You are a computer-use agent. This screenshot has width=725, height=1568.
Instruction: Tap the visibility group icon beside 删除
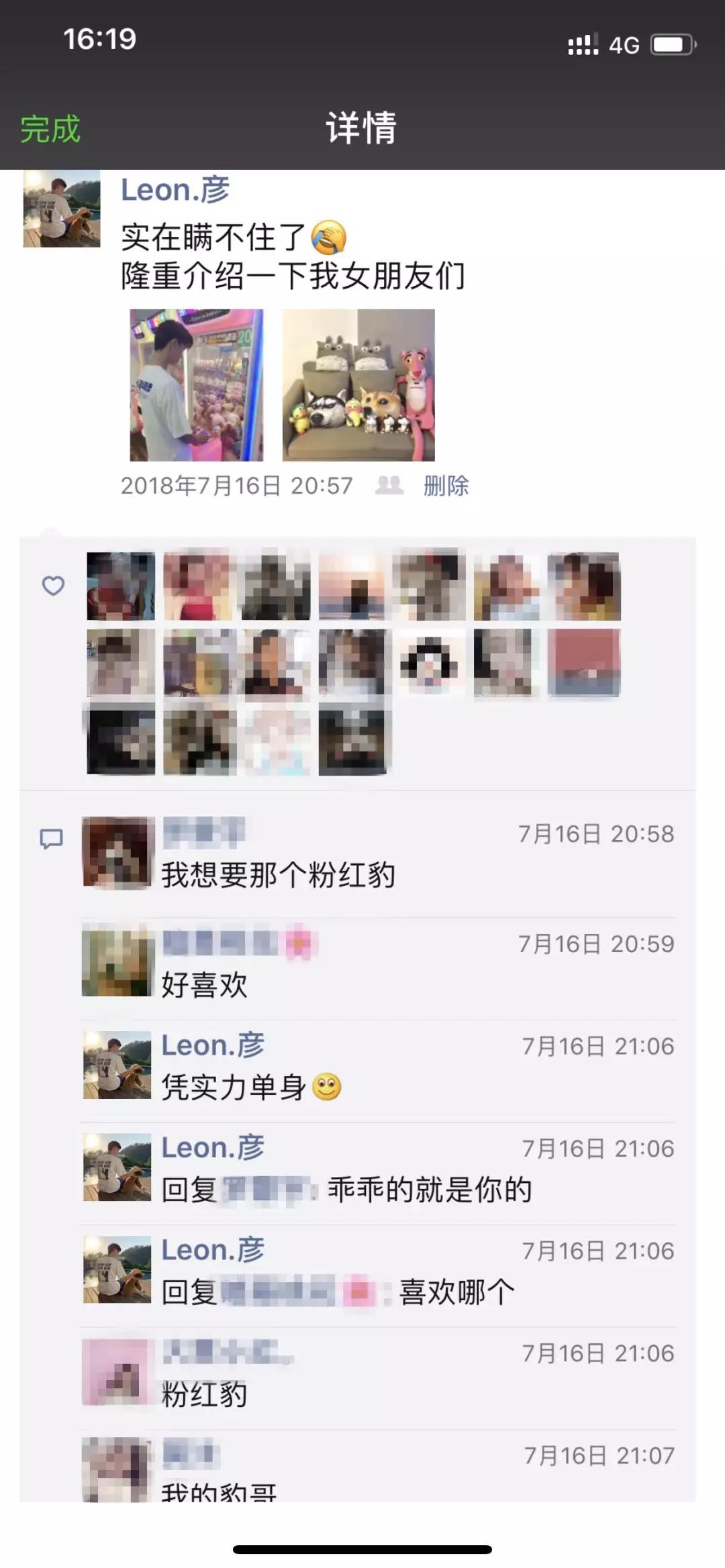click(x=389, y=485)
